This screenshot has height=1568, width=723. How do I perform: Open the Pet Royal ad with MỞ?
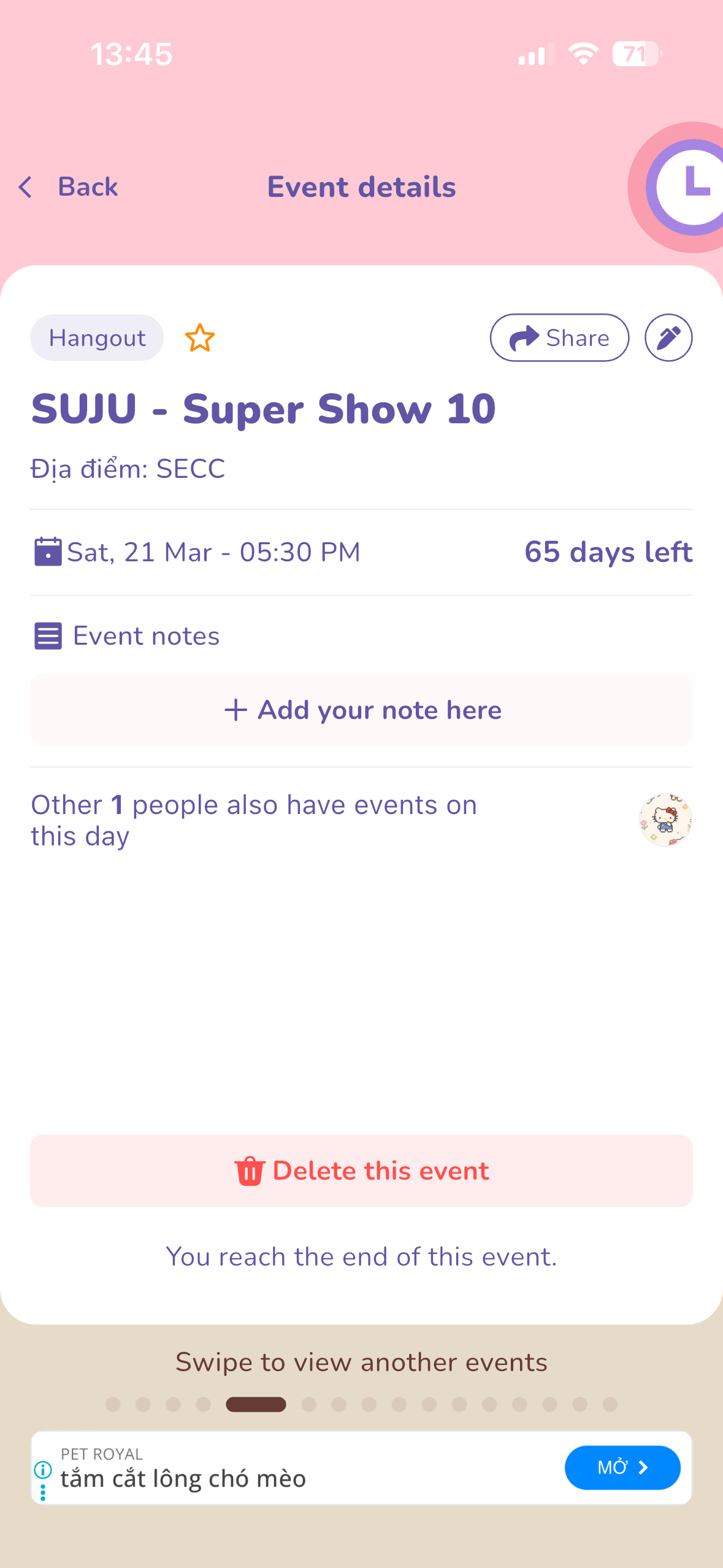(622, 1467)
